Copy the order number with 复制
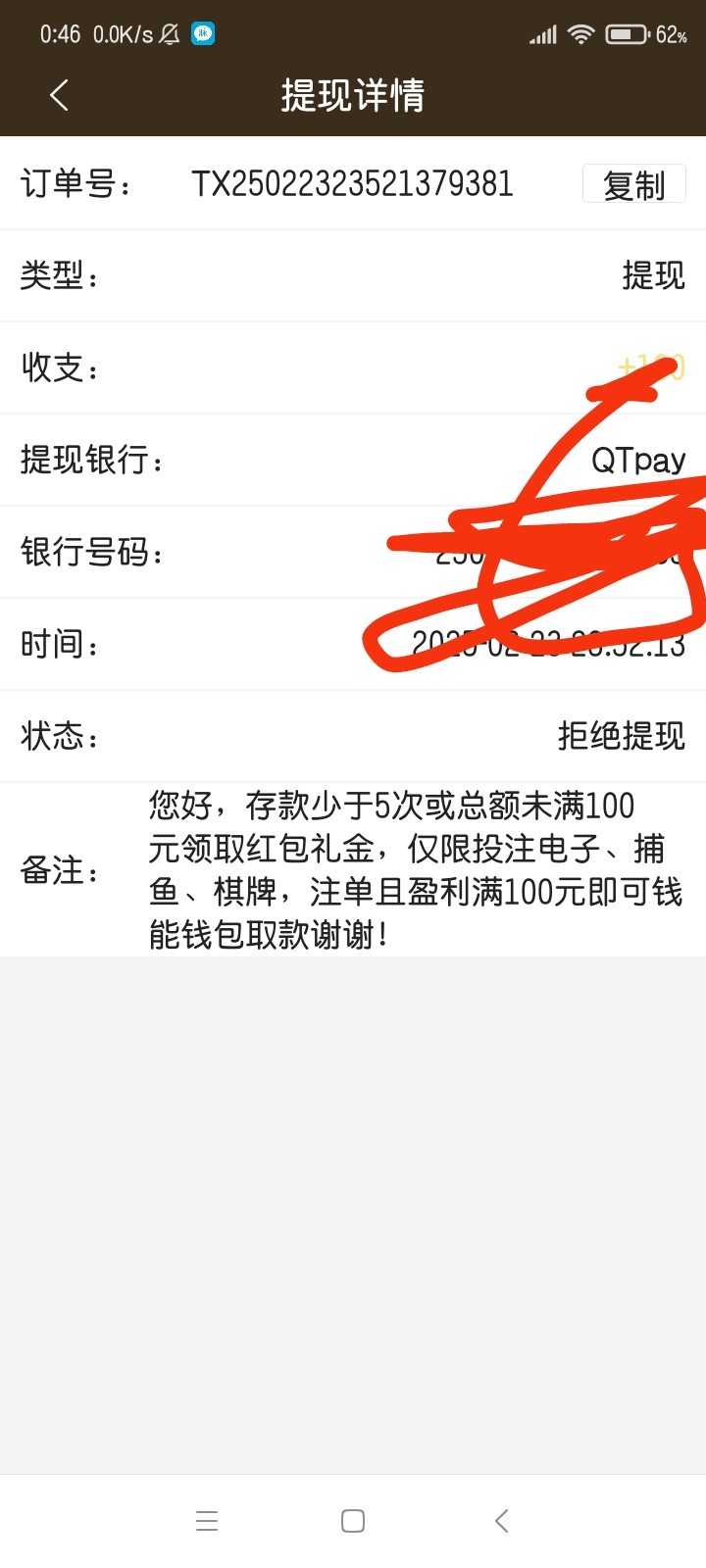The image size is (706, 1568). tap(633, 184)
